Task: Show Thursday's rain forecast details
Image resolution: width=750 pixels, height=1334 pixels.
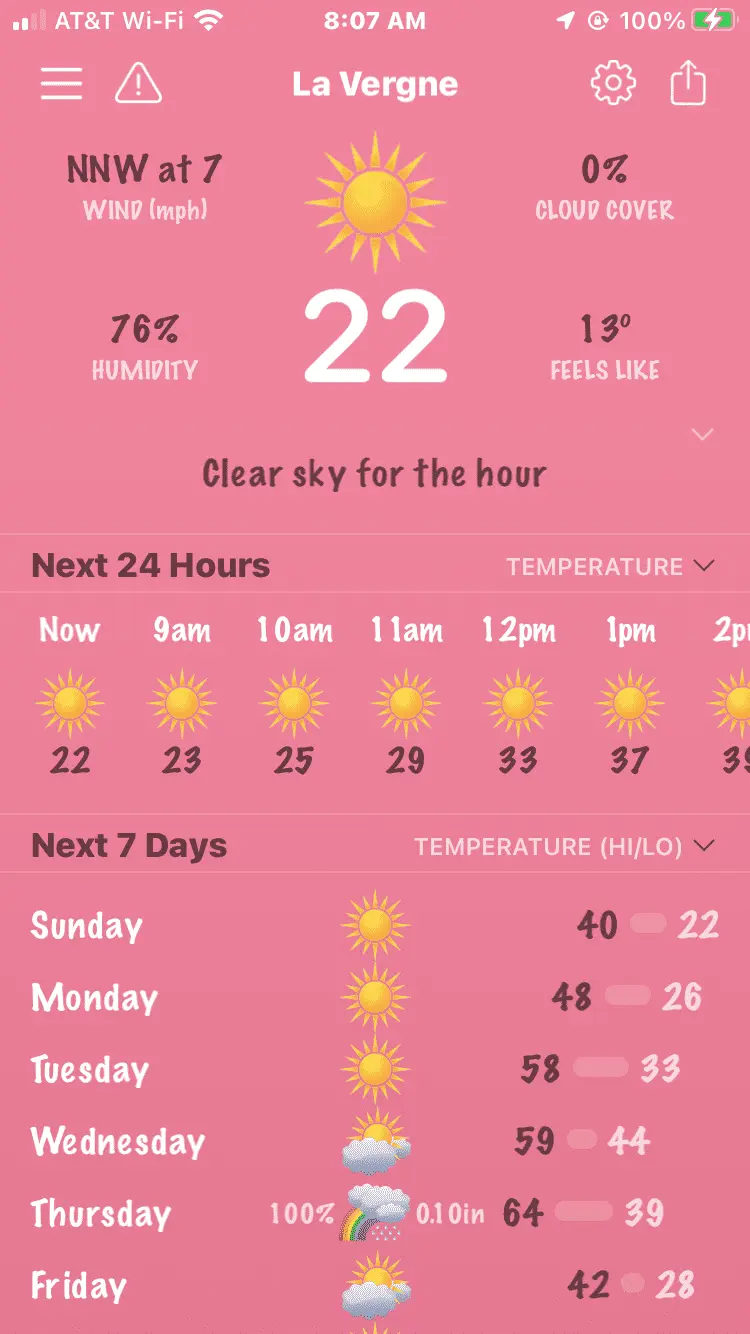Action: click(x=375, y=1213)
